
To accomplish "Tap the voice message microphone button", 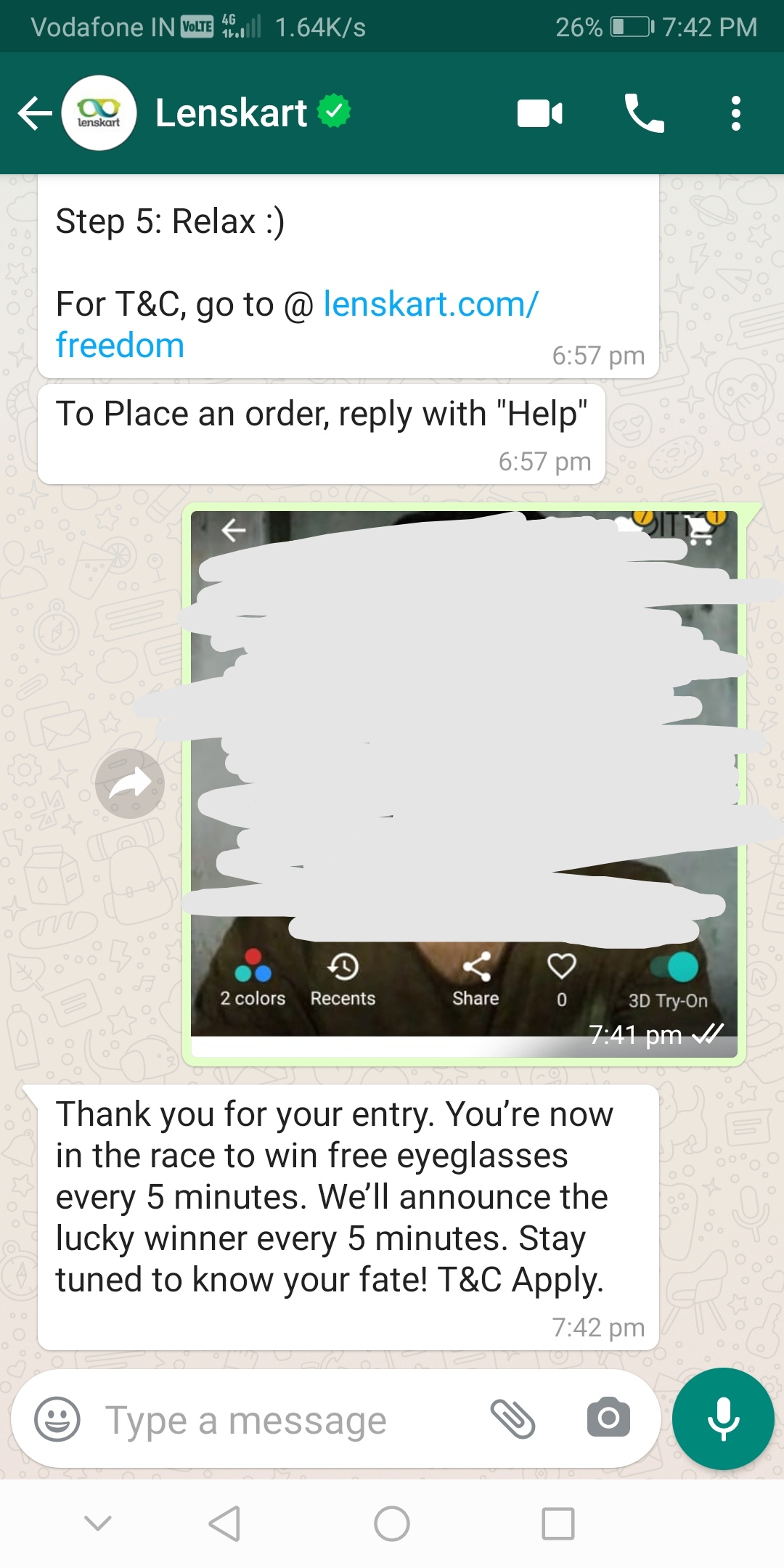I will point(723,1418).
